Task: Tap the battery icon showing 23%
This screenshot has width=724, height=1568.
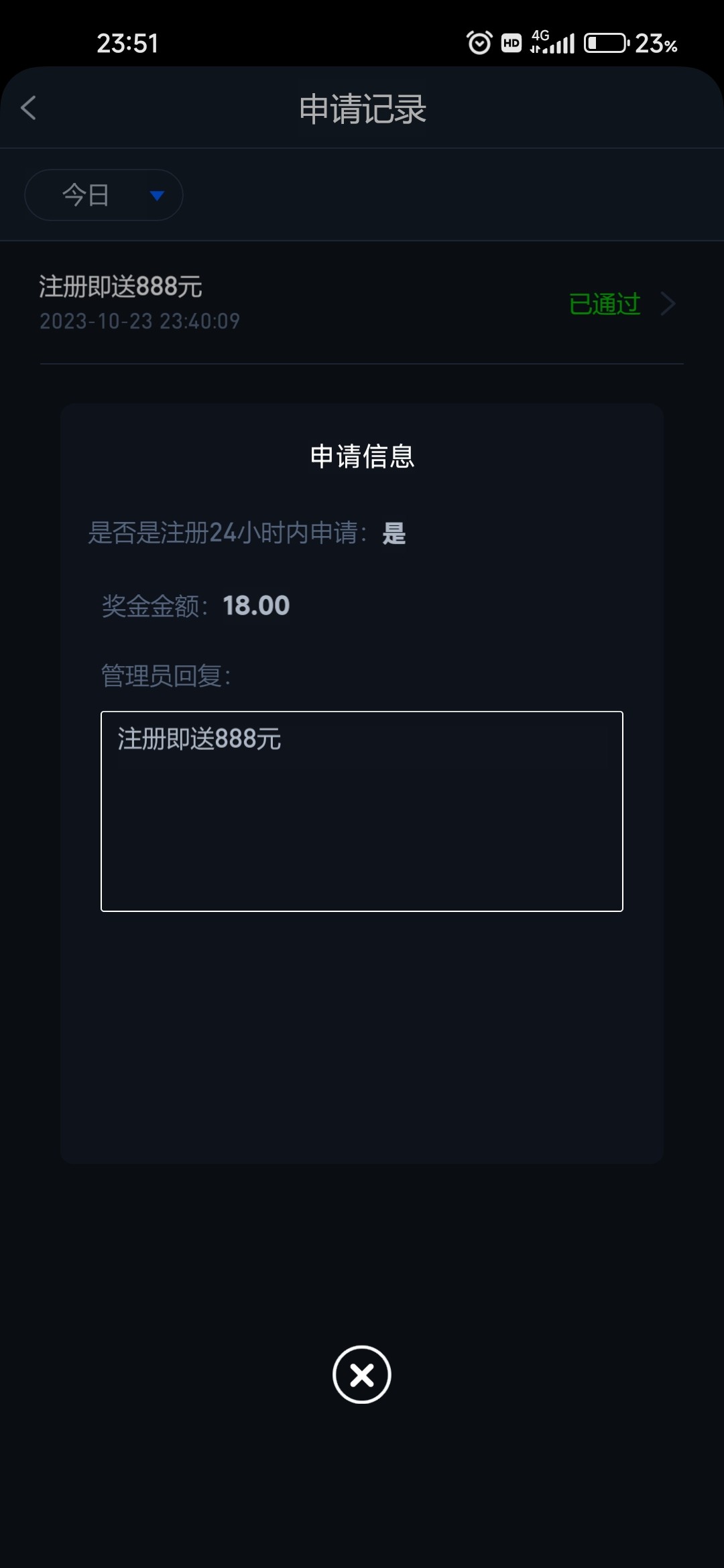Action: pyautogui.click(x=603, y=42)
